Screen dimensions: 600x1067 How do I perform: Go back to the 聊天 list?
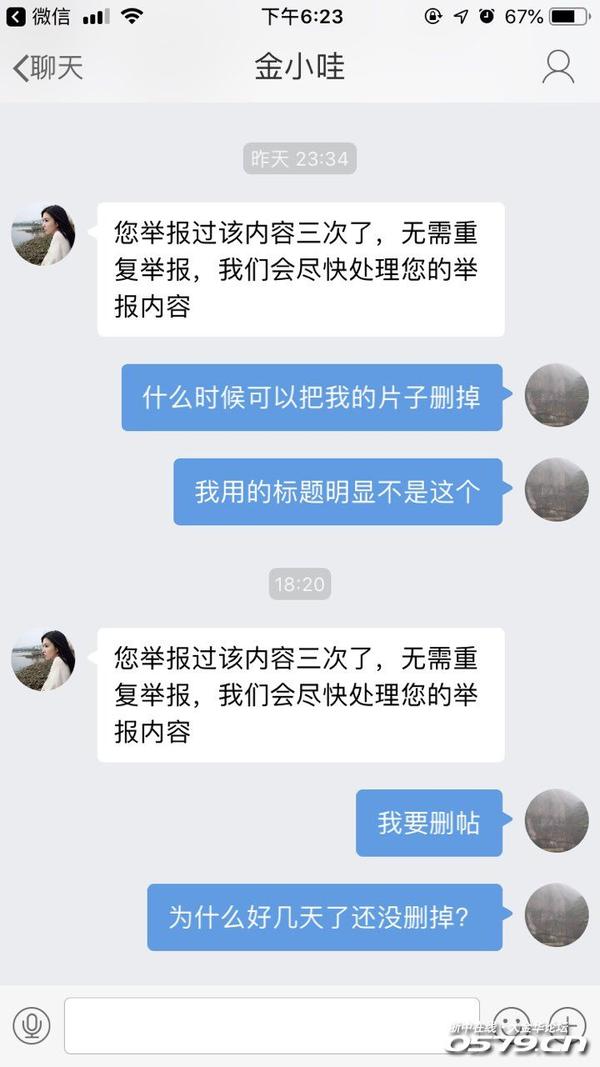point(48,68)
